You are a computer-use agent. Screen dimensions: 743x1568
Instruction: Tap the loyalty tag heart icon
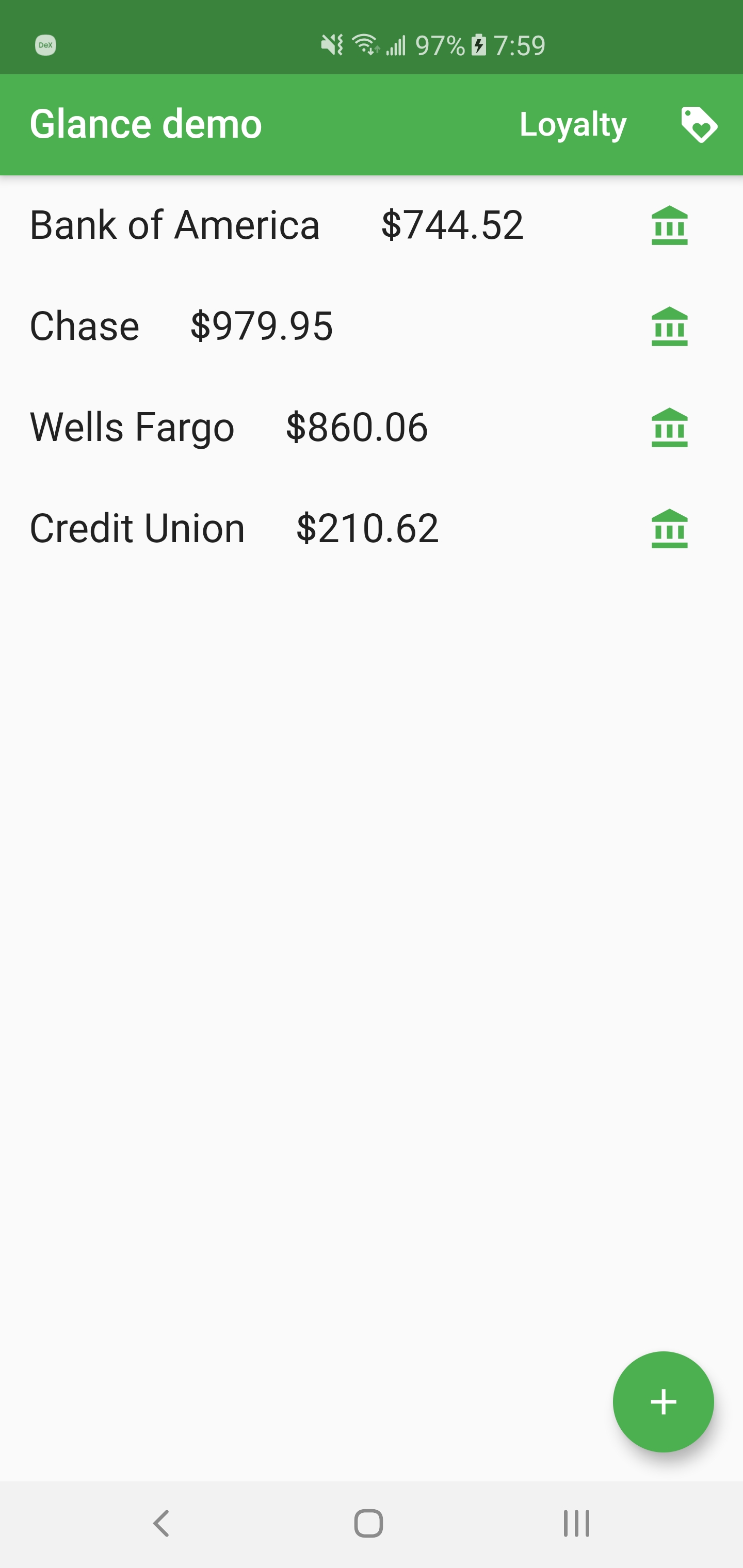[699, 125]
